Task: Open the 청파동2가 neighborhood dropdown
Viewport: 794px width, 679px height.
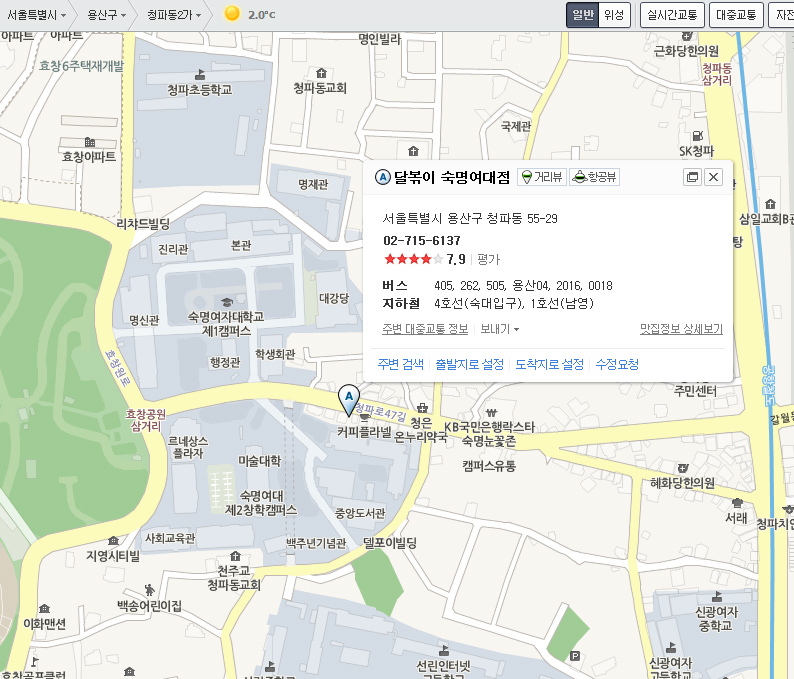Action: pos(172,15)
